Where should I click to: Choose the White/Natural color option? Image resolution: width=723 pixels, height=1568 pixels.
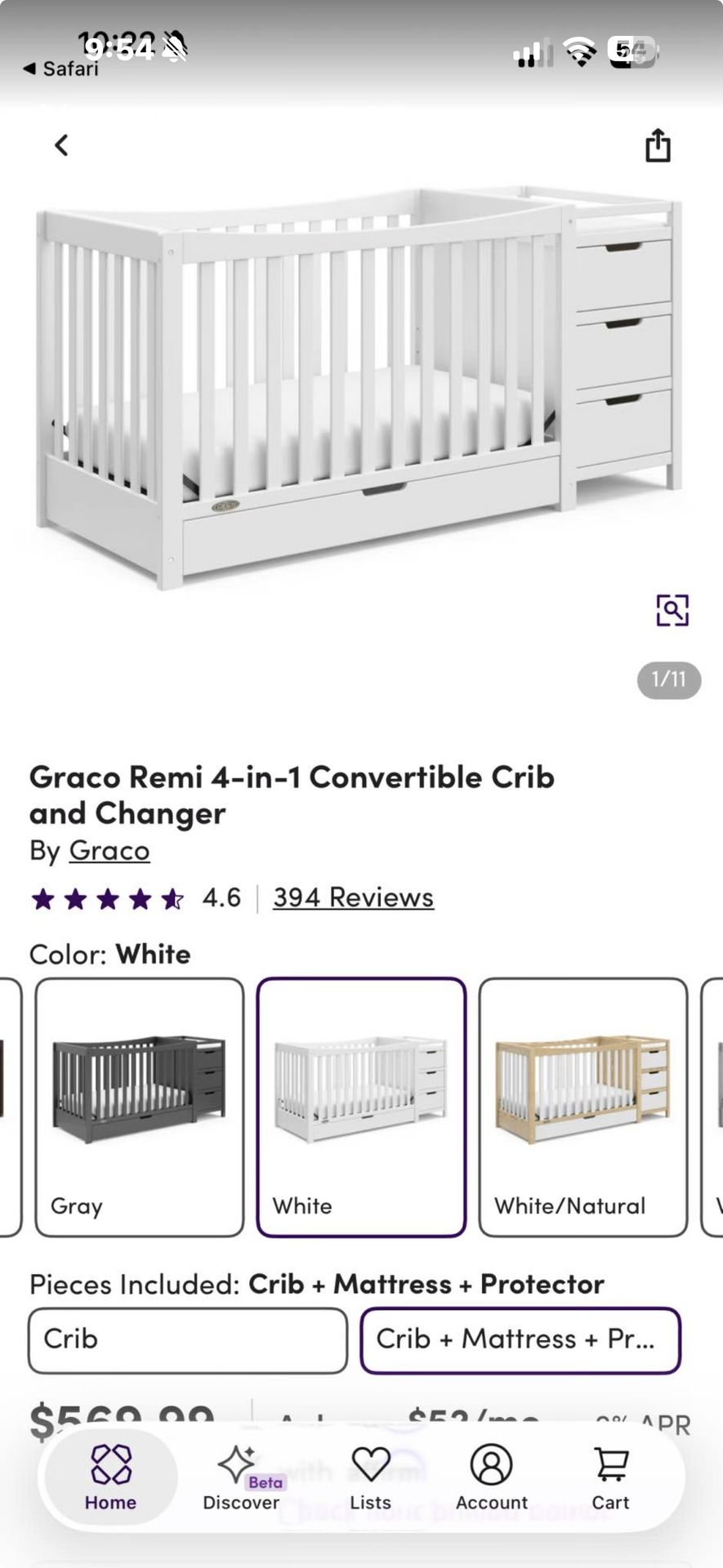582,1107
